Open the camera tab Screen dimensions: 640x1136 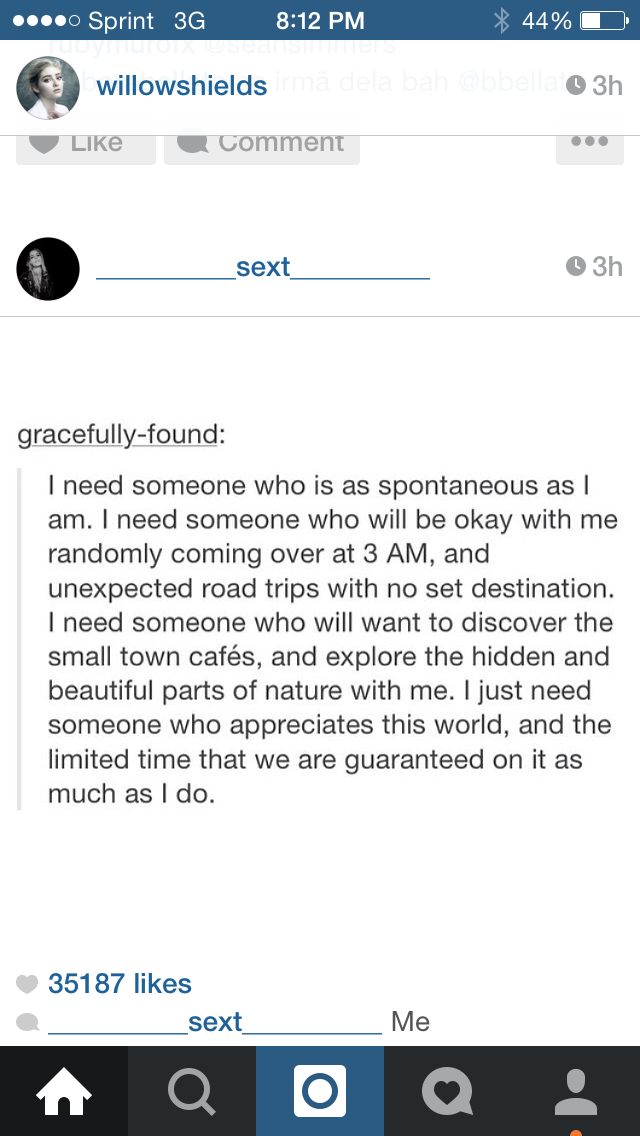click(x=320, y=1091)
